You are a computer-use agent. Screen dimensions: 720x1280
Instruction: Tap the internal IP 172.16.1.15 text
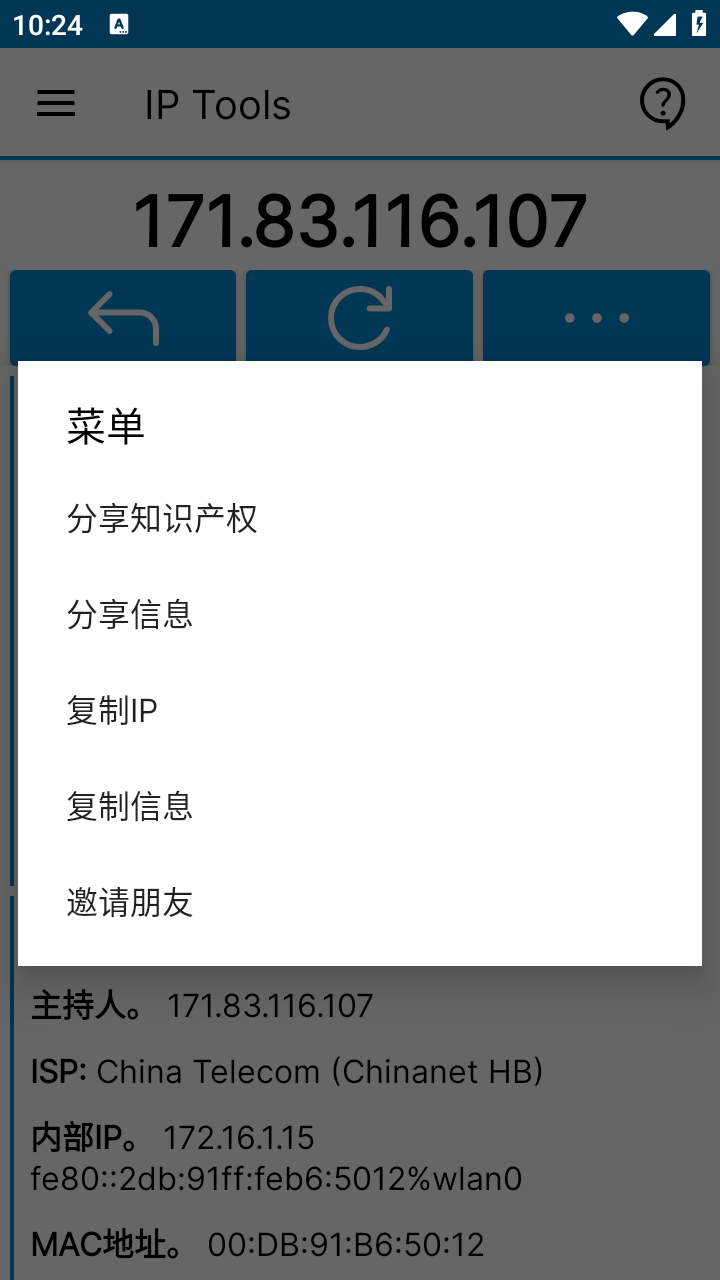tap(240, 1137)
